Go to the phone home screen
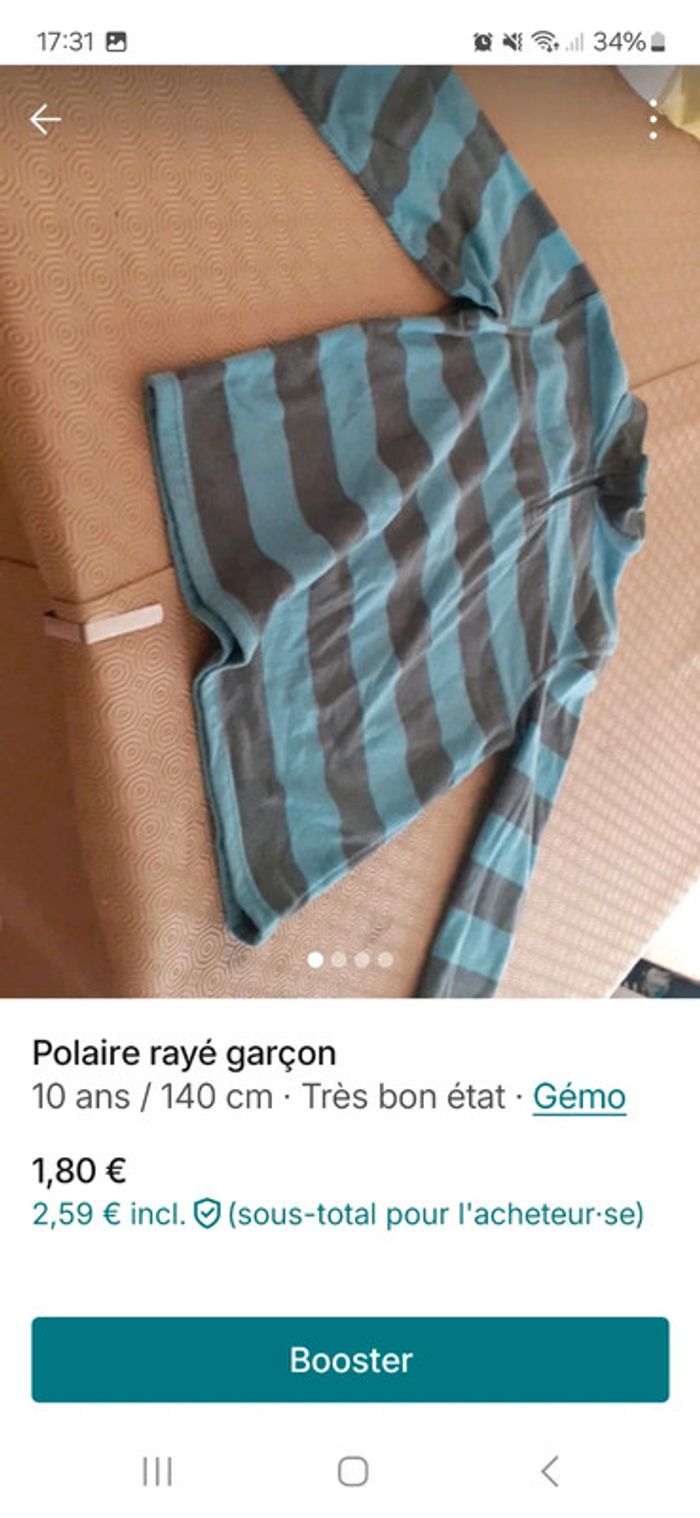This screenshot has height=1518, width=700. pyautogui.click(x=352, y=1471)
